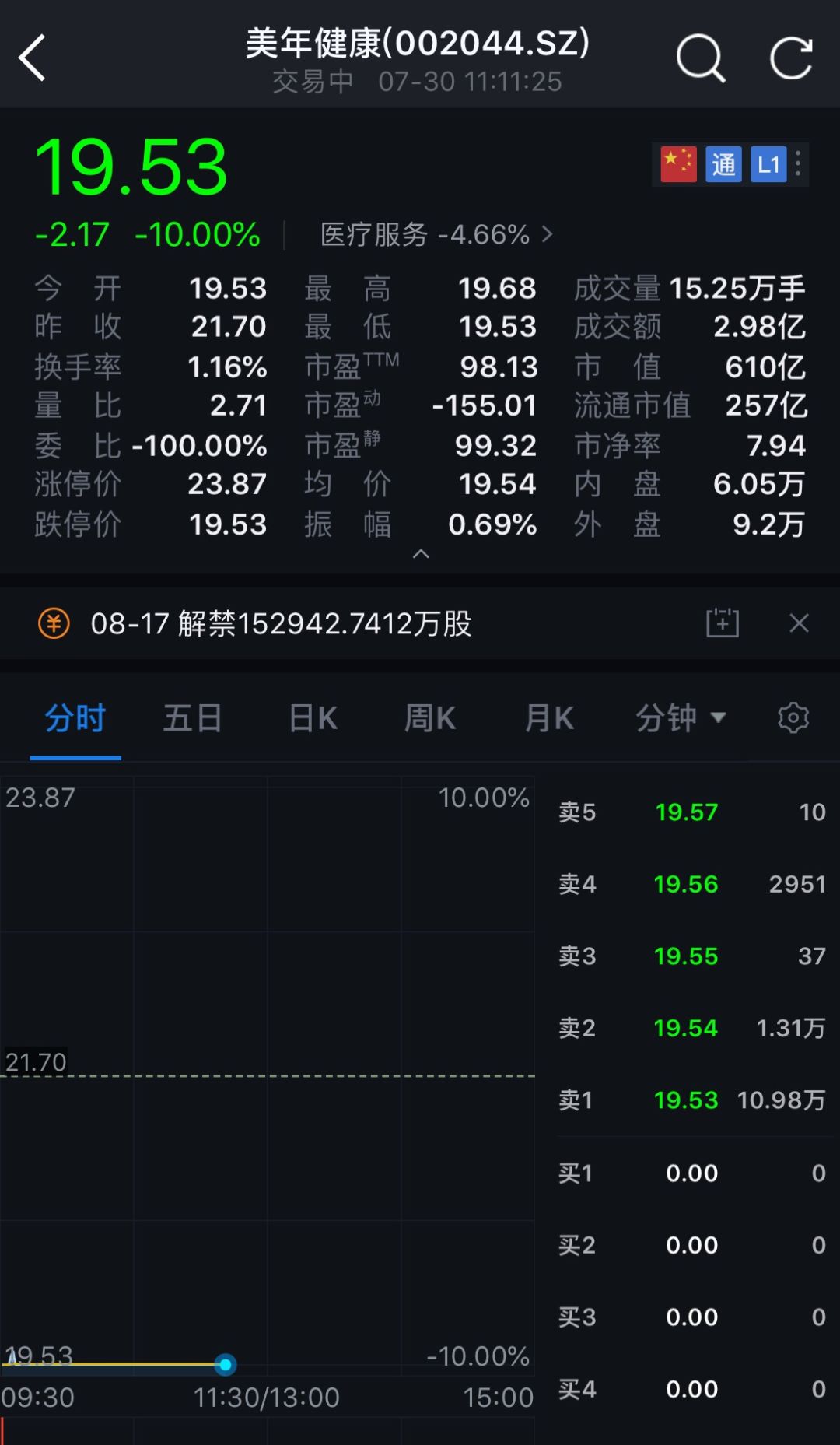Open stock search magnifier
Screen dimensions: 840x1445
(700, 58)
